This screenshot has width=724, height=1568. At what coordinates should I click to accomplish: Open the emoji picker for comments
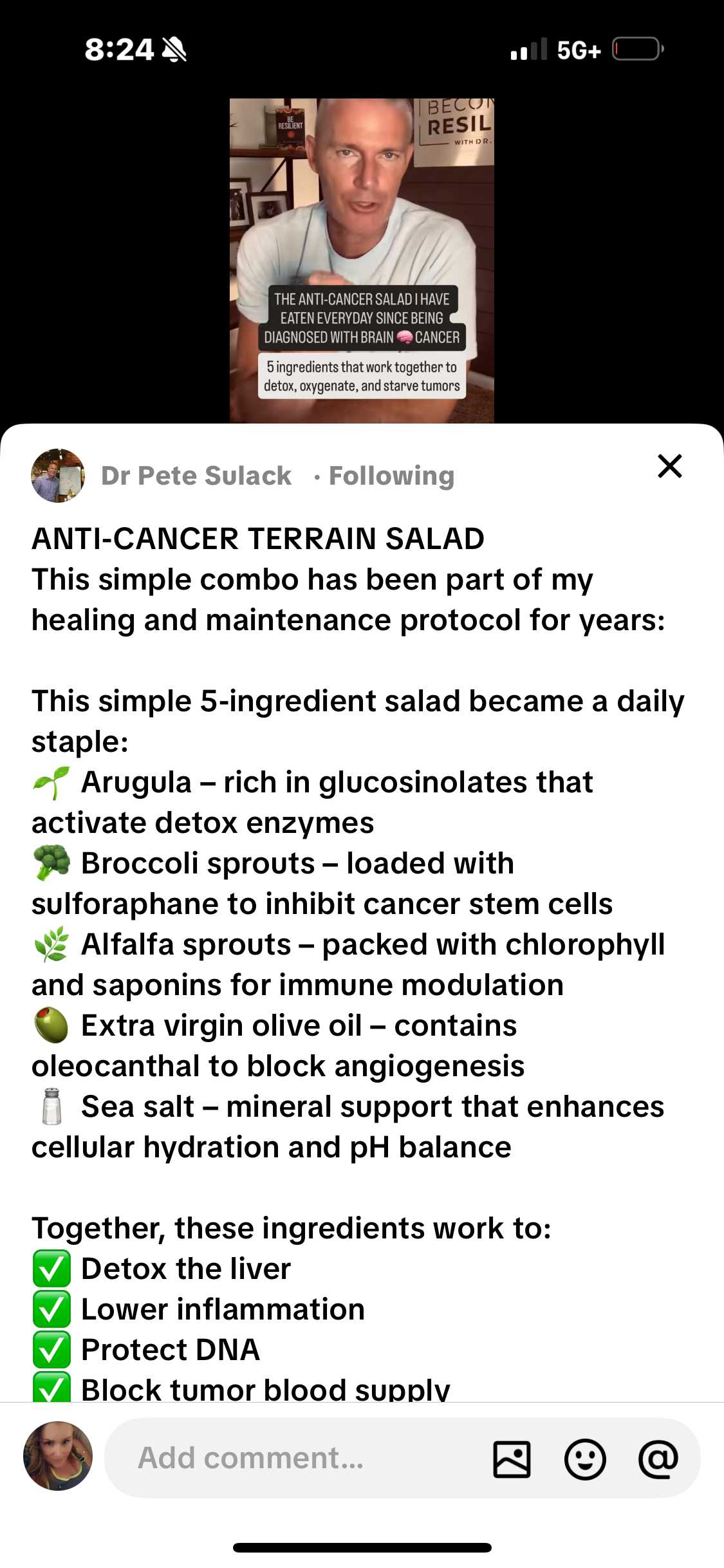584,1459
